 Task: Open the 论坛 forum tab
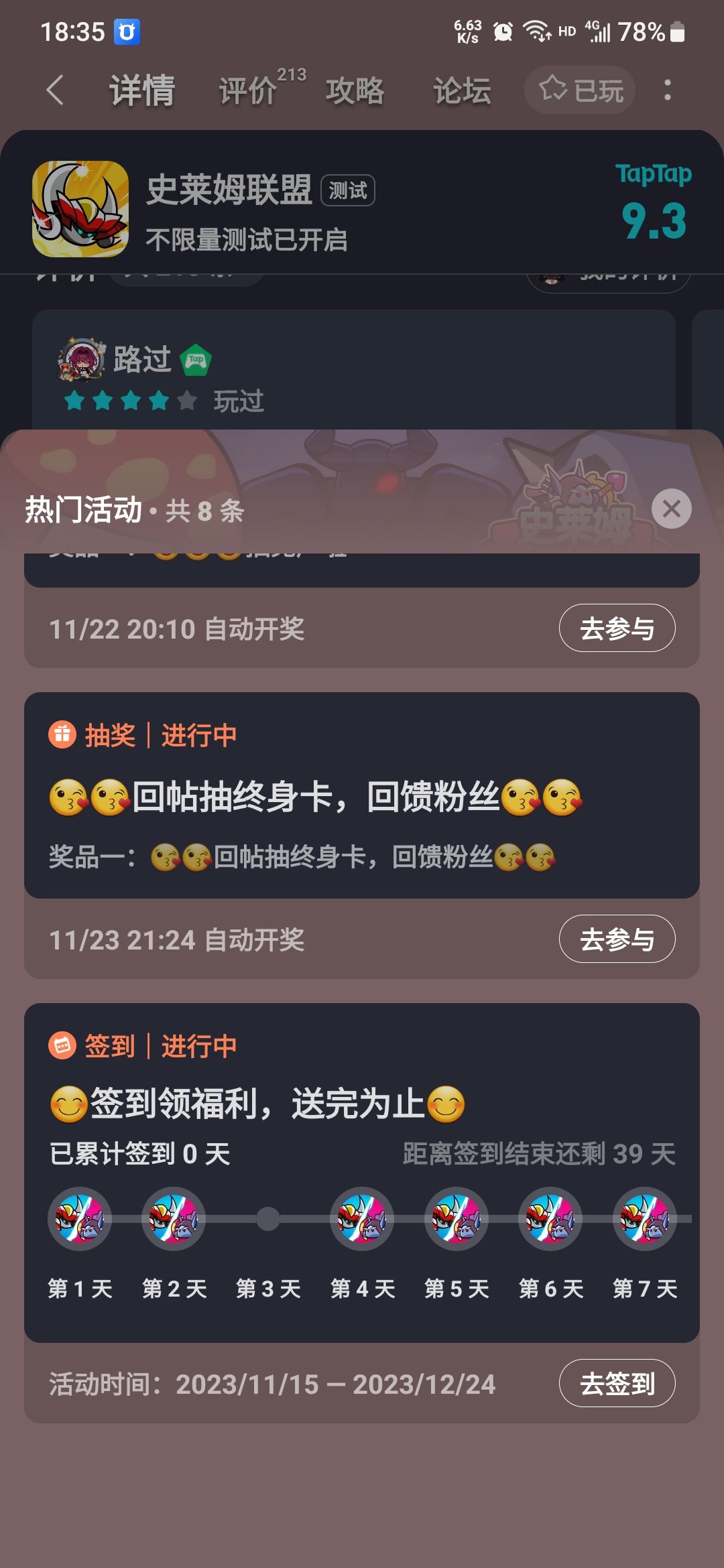point(460,89)
